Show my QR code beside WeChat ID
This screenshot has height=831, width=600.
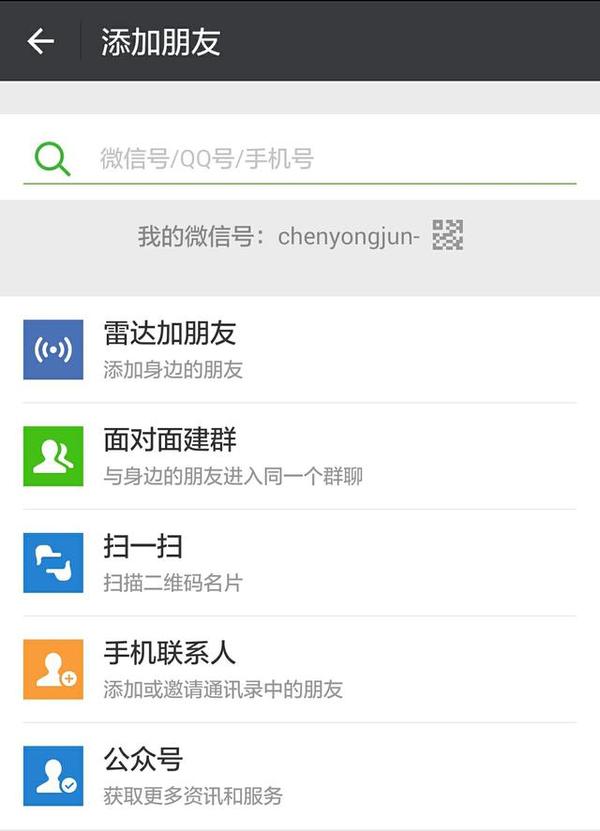447,236
